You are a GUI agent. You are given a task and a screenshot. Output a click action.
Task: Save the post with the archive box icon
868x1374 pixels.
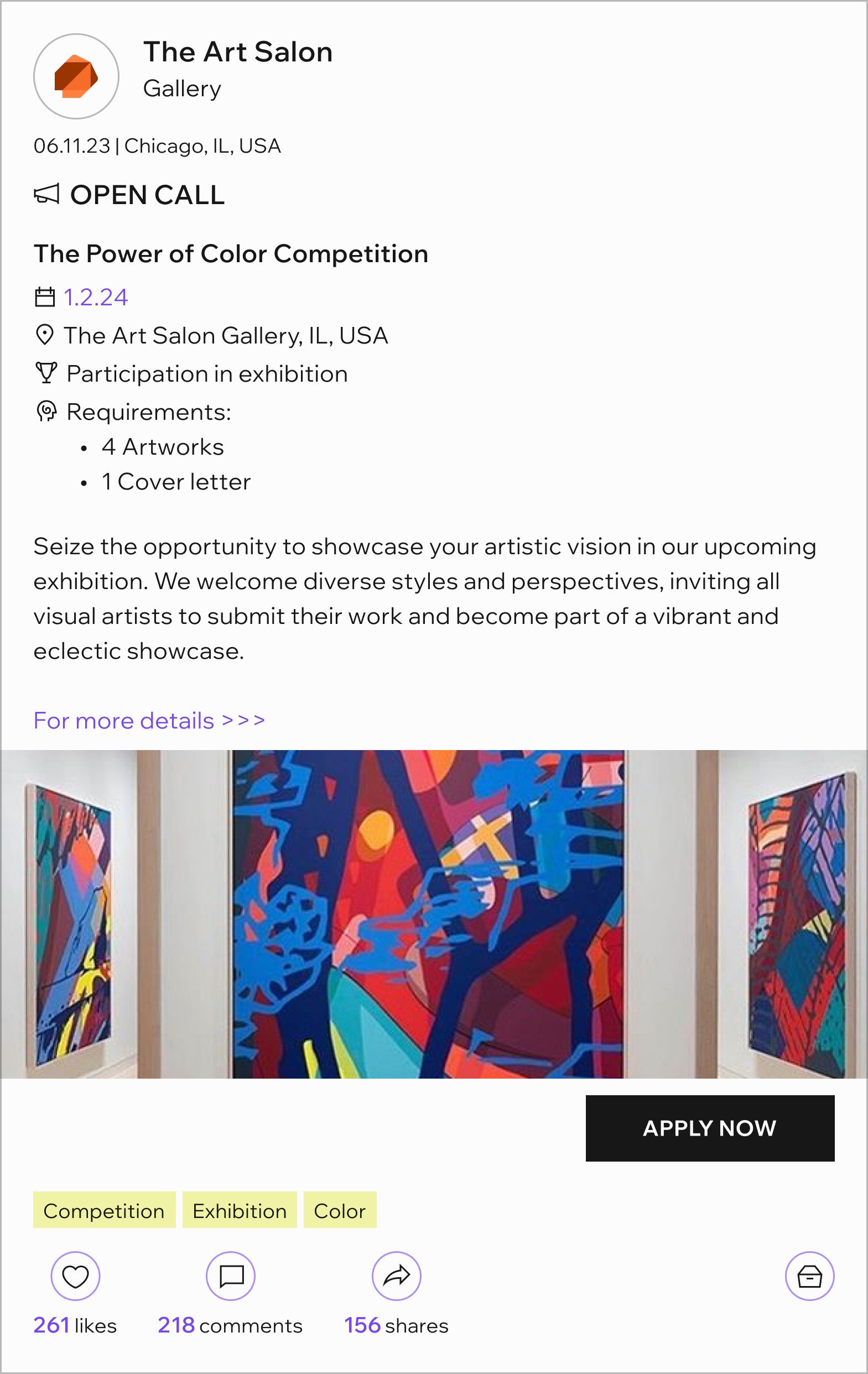coord(809,1276)
